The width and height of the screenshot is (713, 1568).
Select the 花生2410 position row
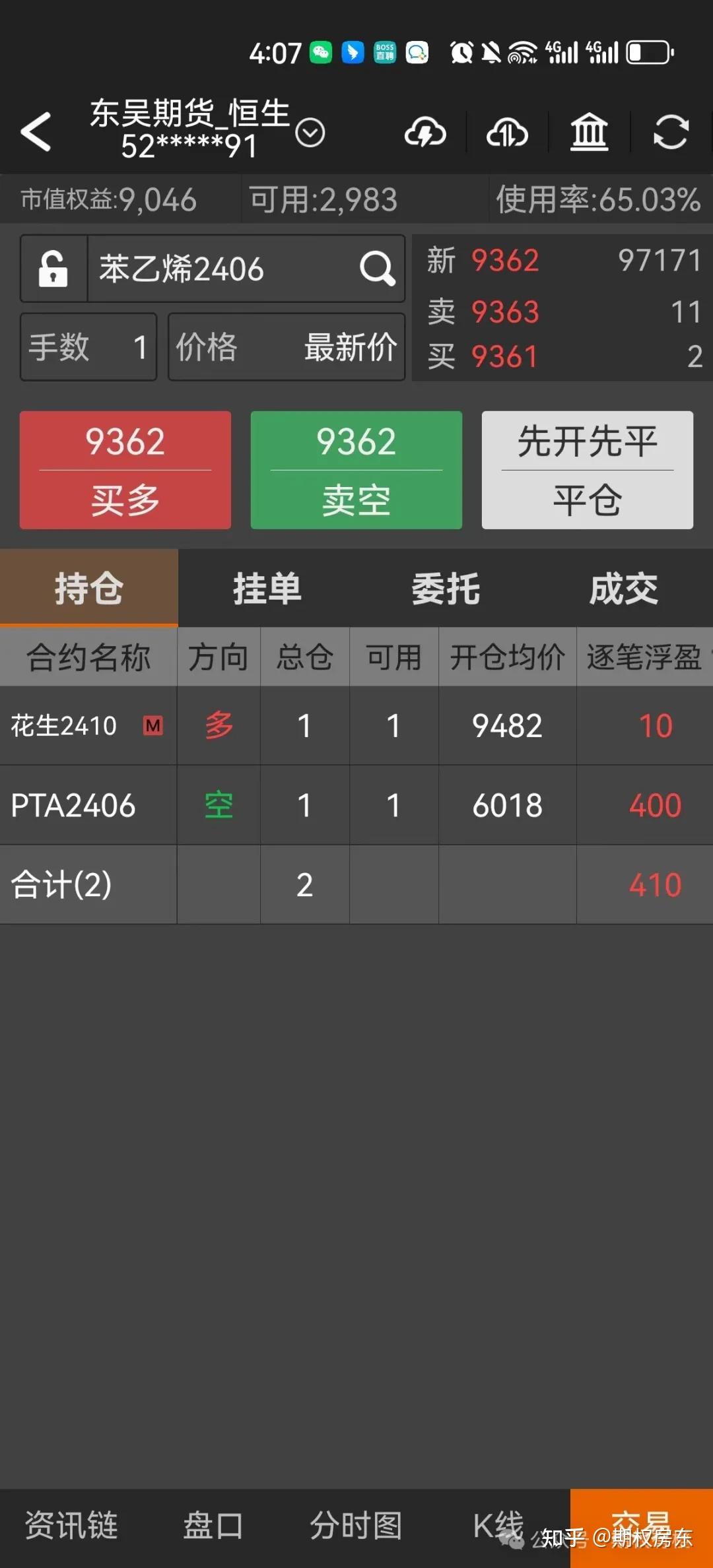(356, 726)
